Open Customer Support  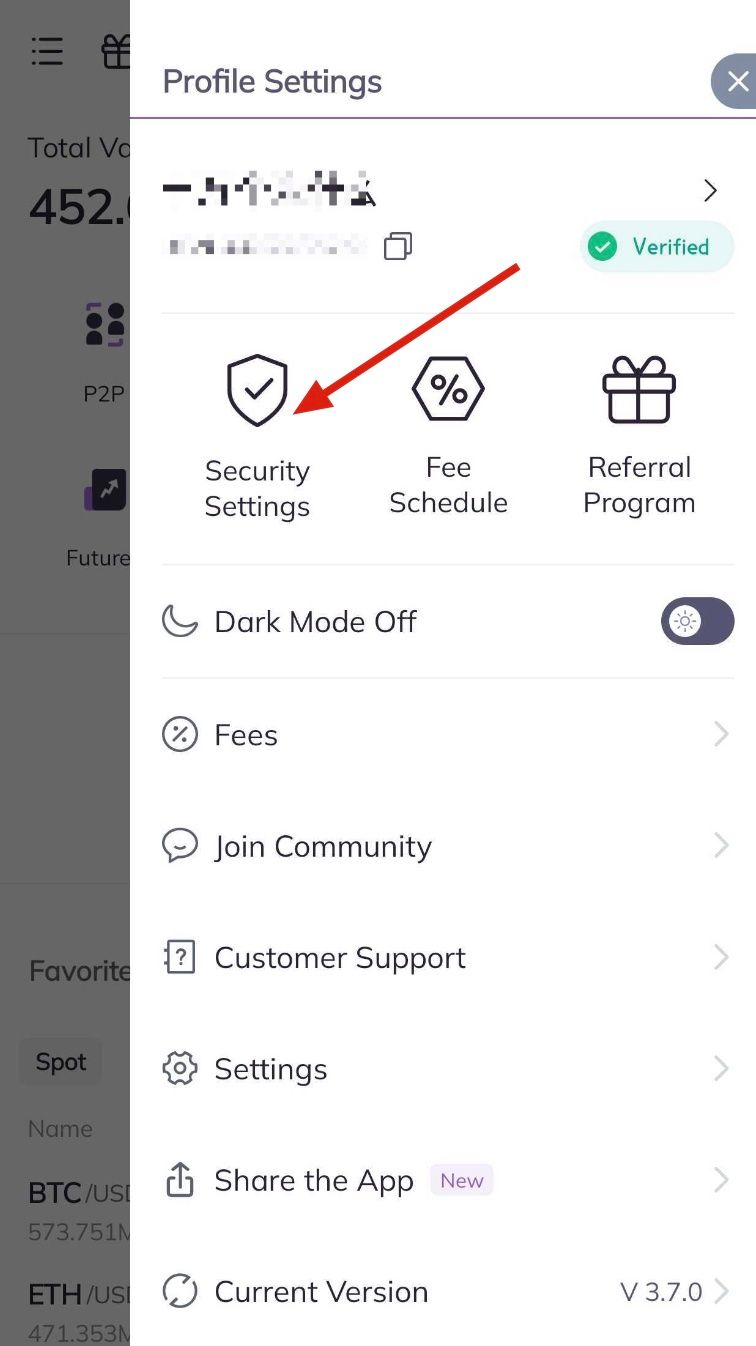pyautogui.click(x=445, y=958)
